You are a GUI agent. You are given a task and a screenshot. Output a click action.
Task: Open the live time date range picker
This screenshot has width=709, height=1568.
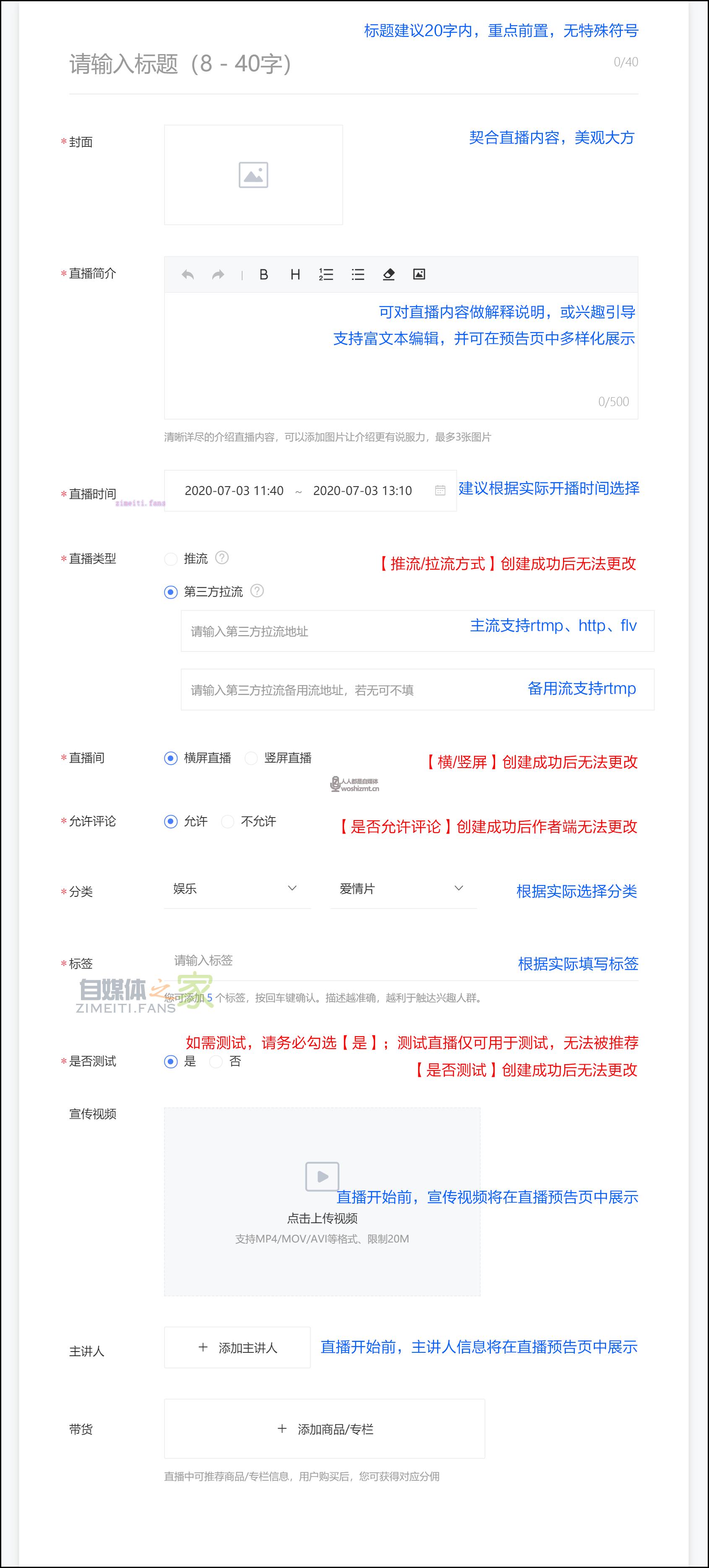coord(310,491)
